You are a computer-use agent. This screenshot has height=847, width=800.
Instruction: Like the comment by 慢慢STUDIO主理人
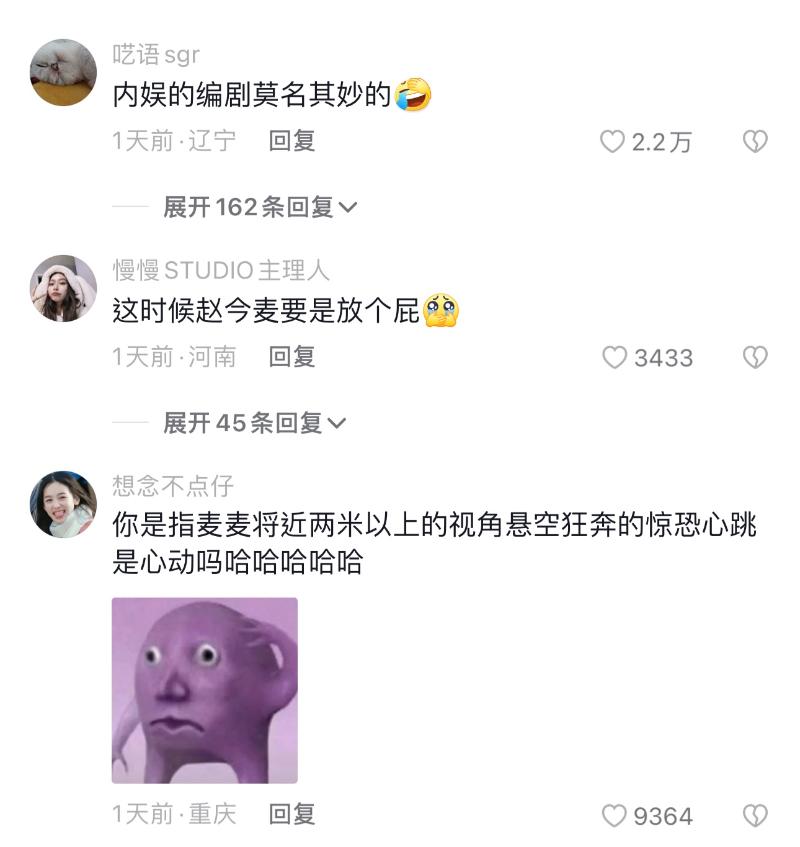[x=614, y=357]
